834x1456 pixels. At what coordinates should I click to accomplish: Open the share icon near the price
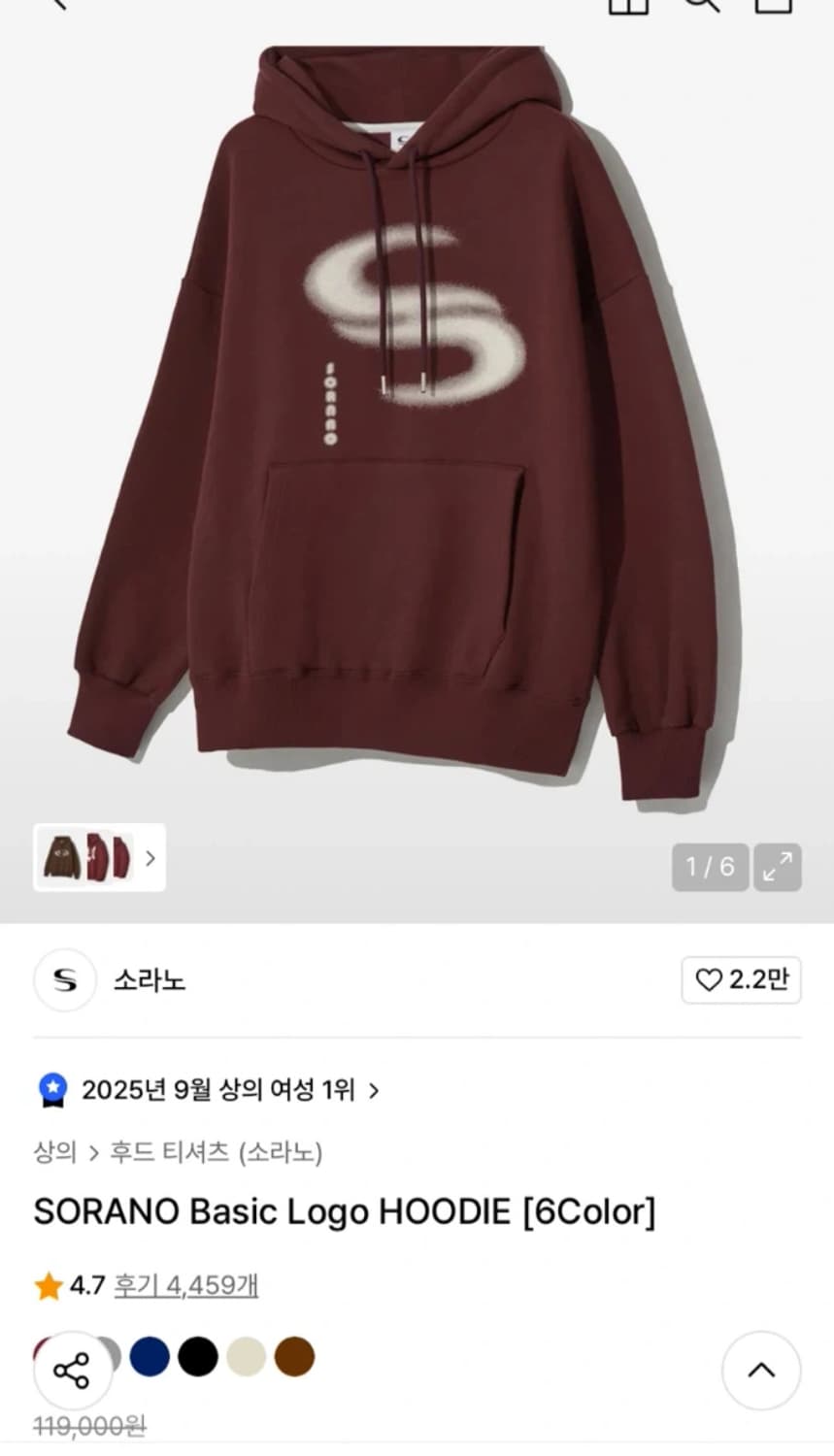(71, 1371)
